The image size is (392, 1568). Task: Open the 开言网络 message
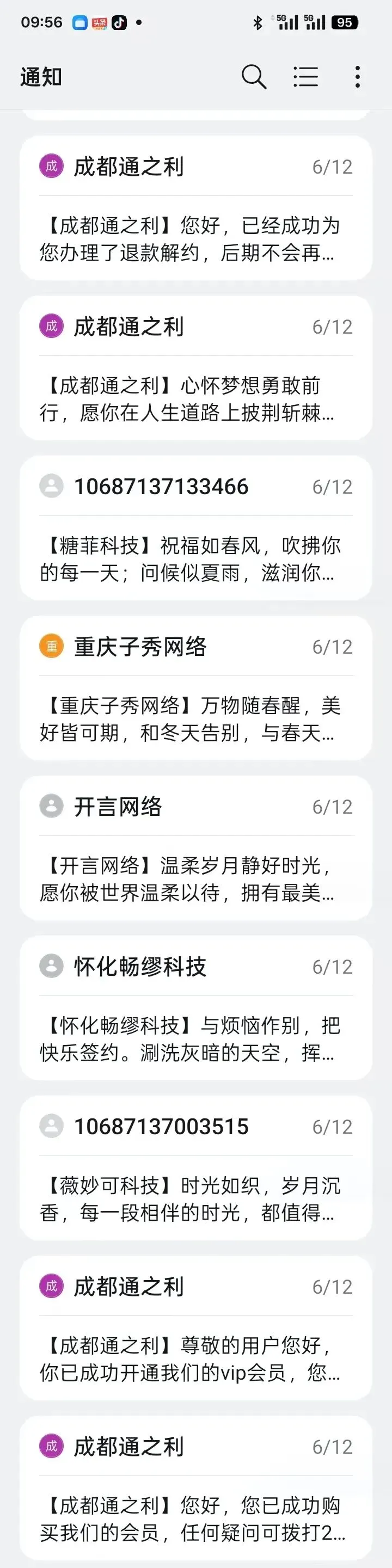[196, 848]
